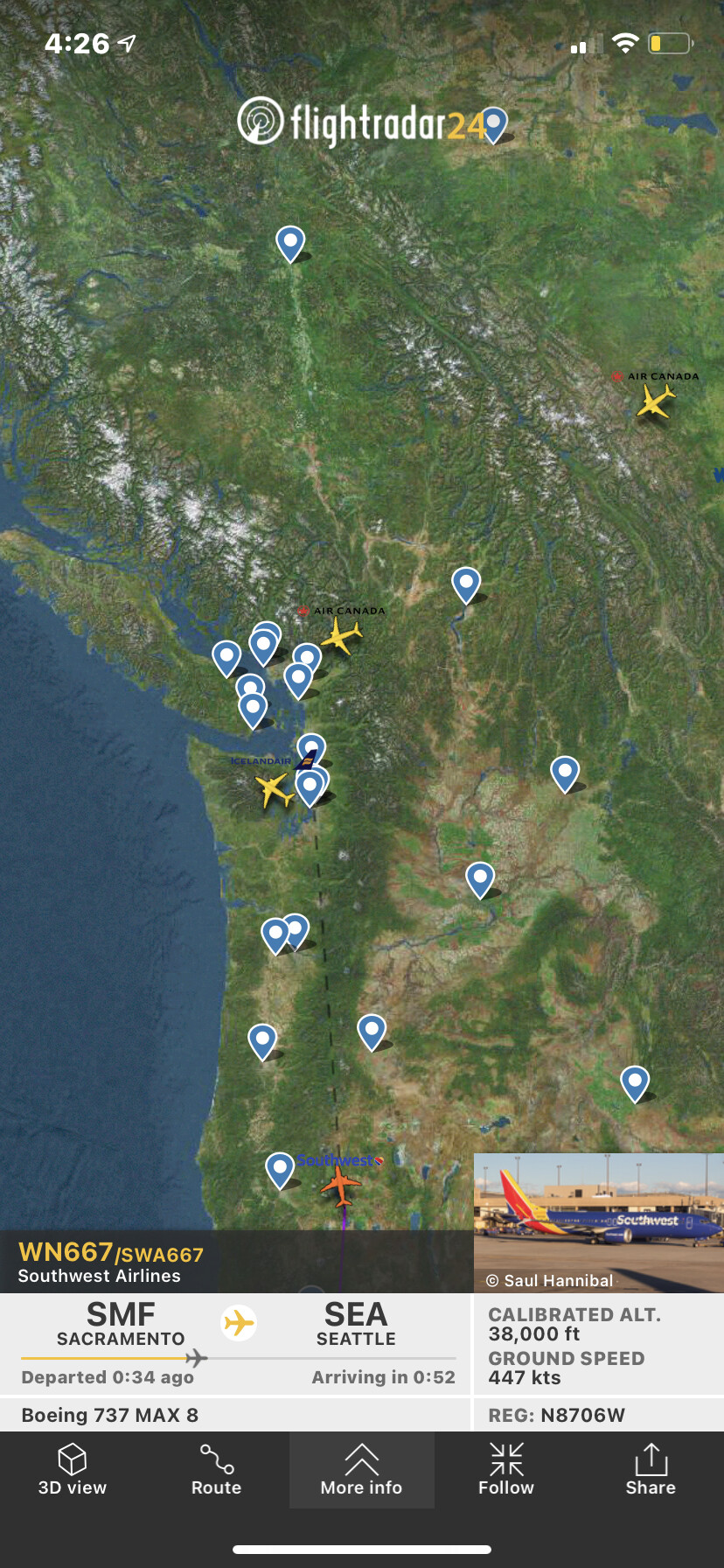The image size is (724, 1568).
Task: Tap the airport pin beside the flightradar24 logo
Action: [x=494, y=123]
